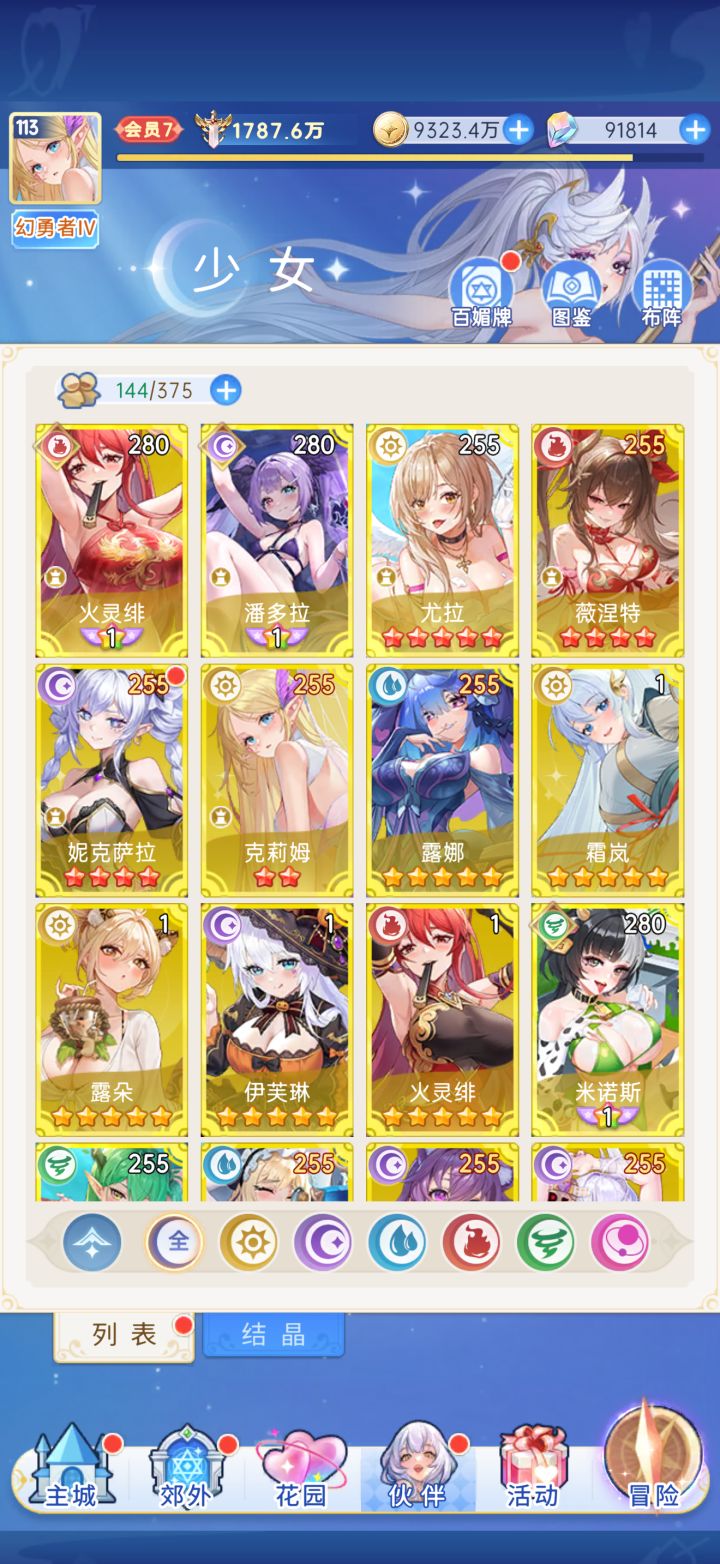Select the wind element filter icon
The image size is (720, 1564).
coord(545,1241)
